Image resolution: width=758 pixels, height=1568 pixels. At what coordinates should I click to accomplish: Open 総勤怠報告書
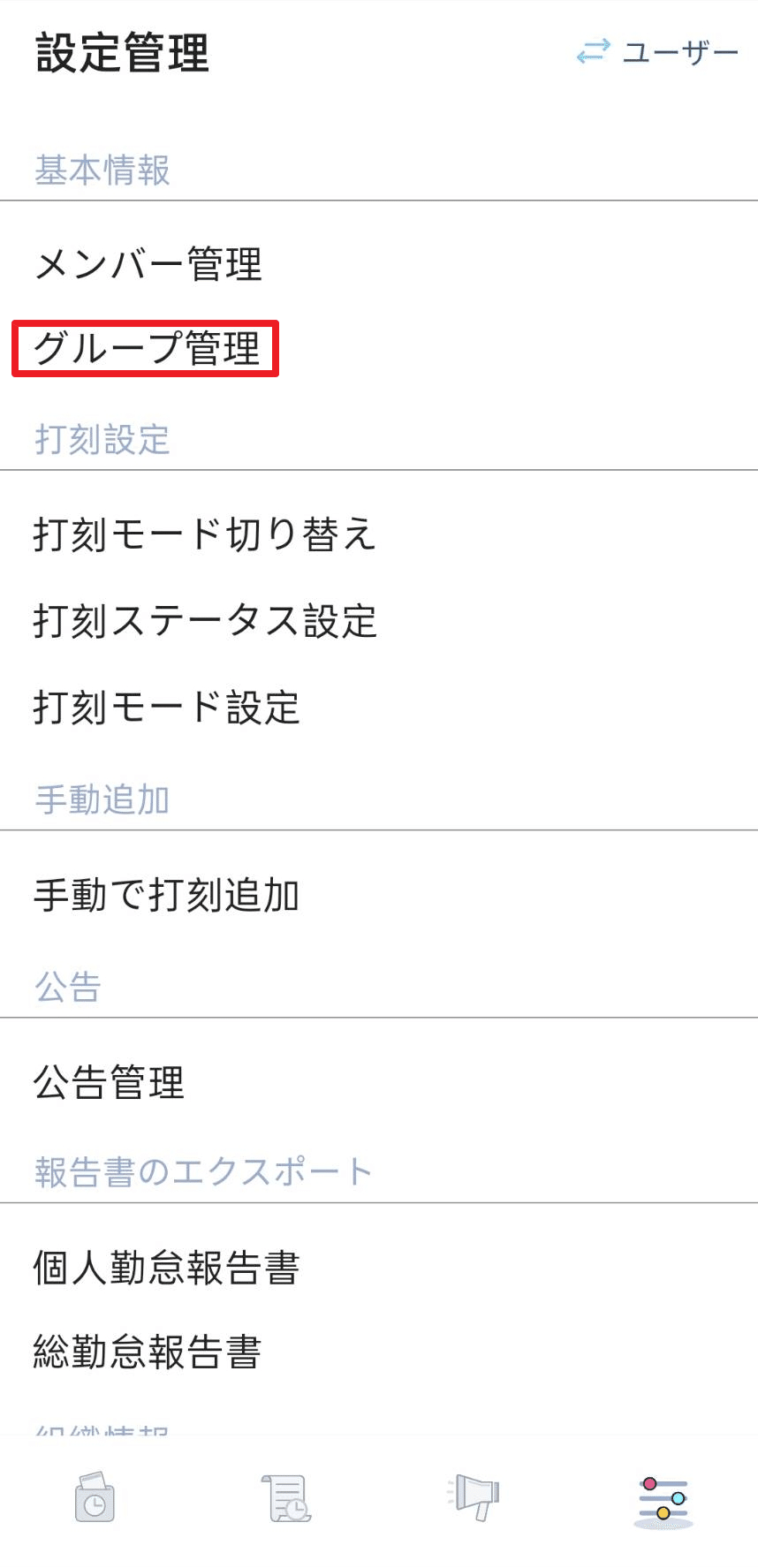point(148,1352)
